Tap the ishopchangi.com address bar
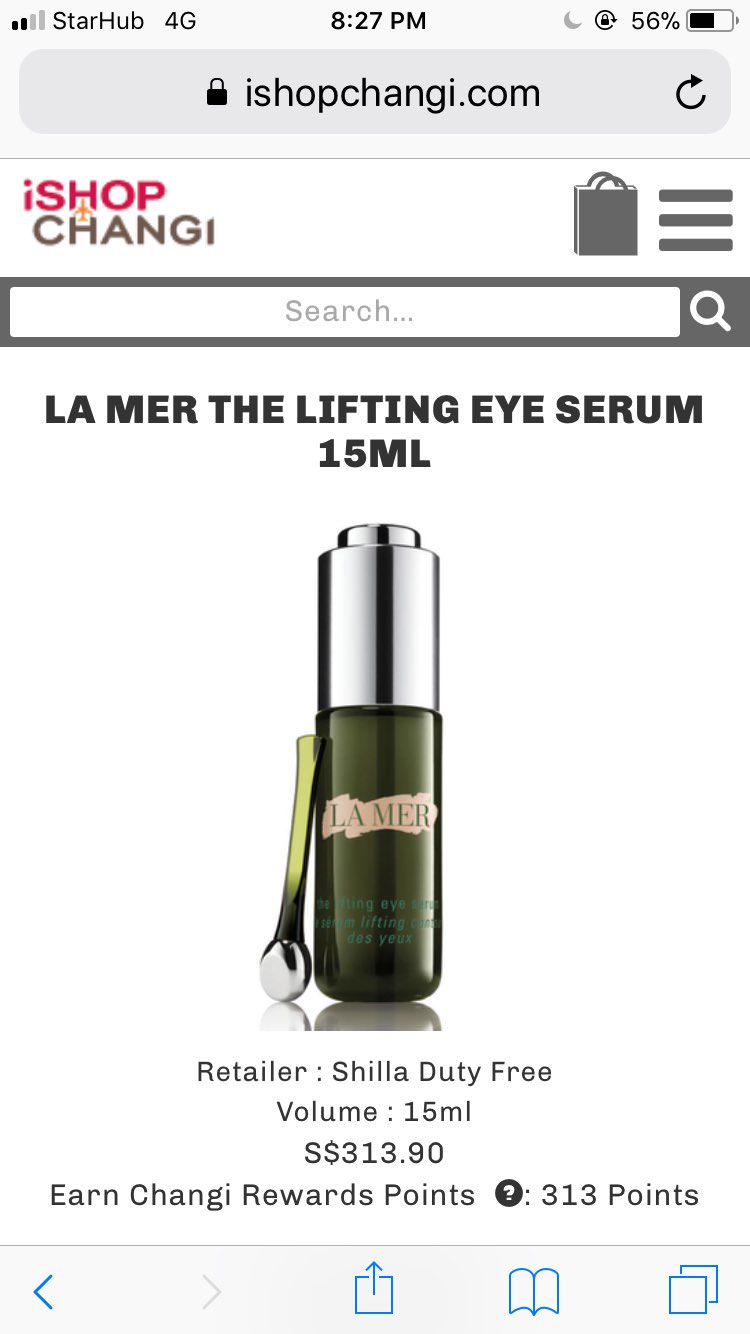 pos(373,93)
